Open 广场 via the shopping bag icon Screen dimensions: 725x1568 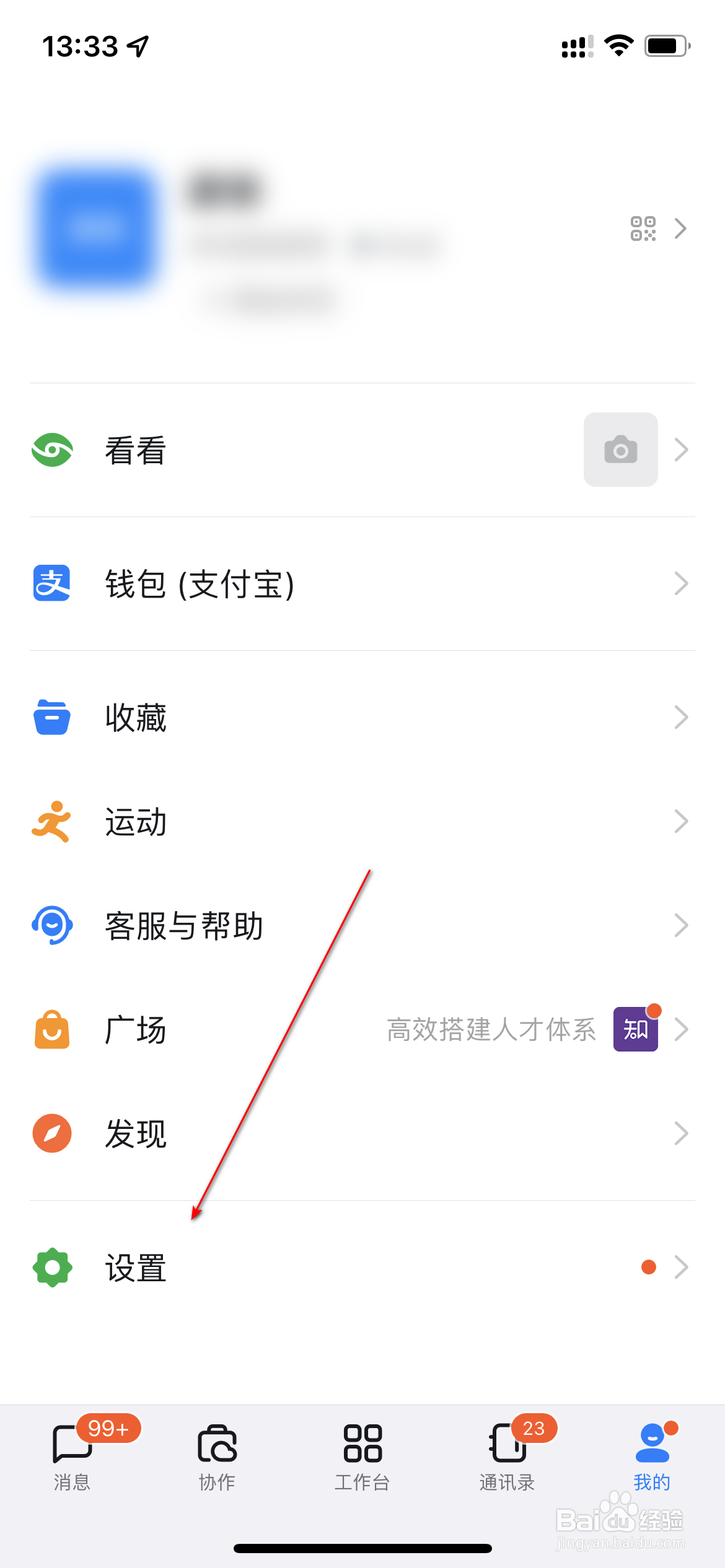click(53, 1029)
